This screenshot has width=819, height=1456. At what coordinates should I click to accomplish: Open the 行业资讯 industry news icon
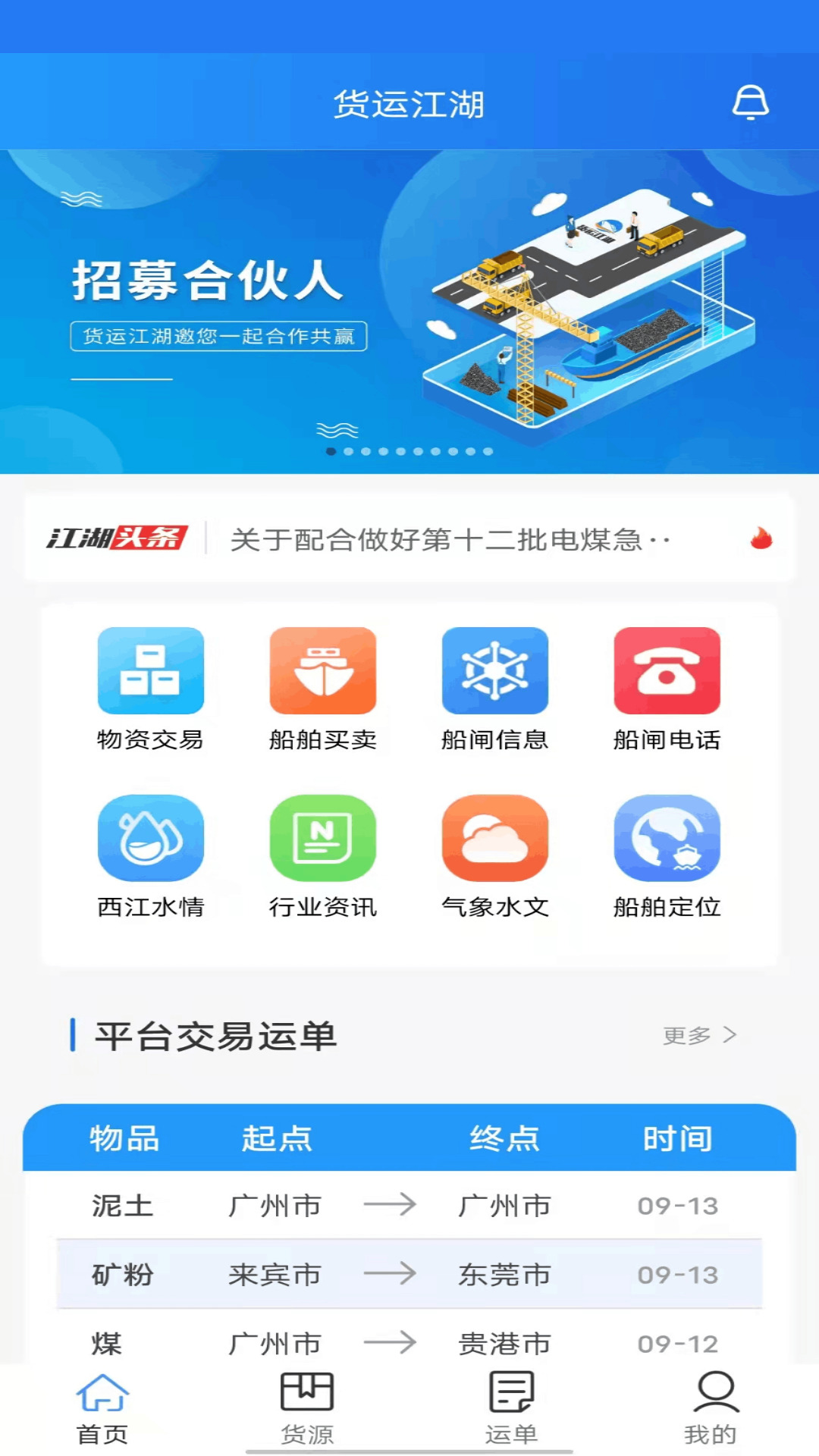click(322, 838)
